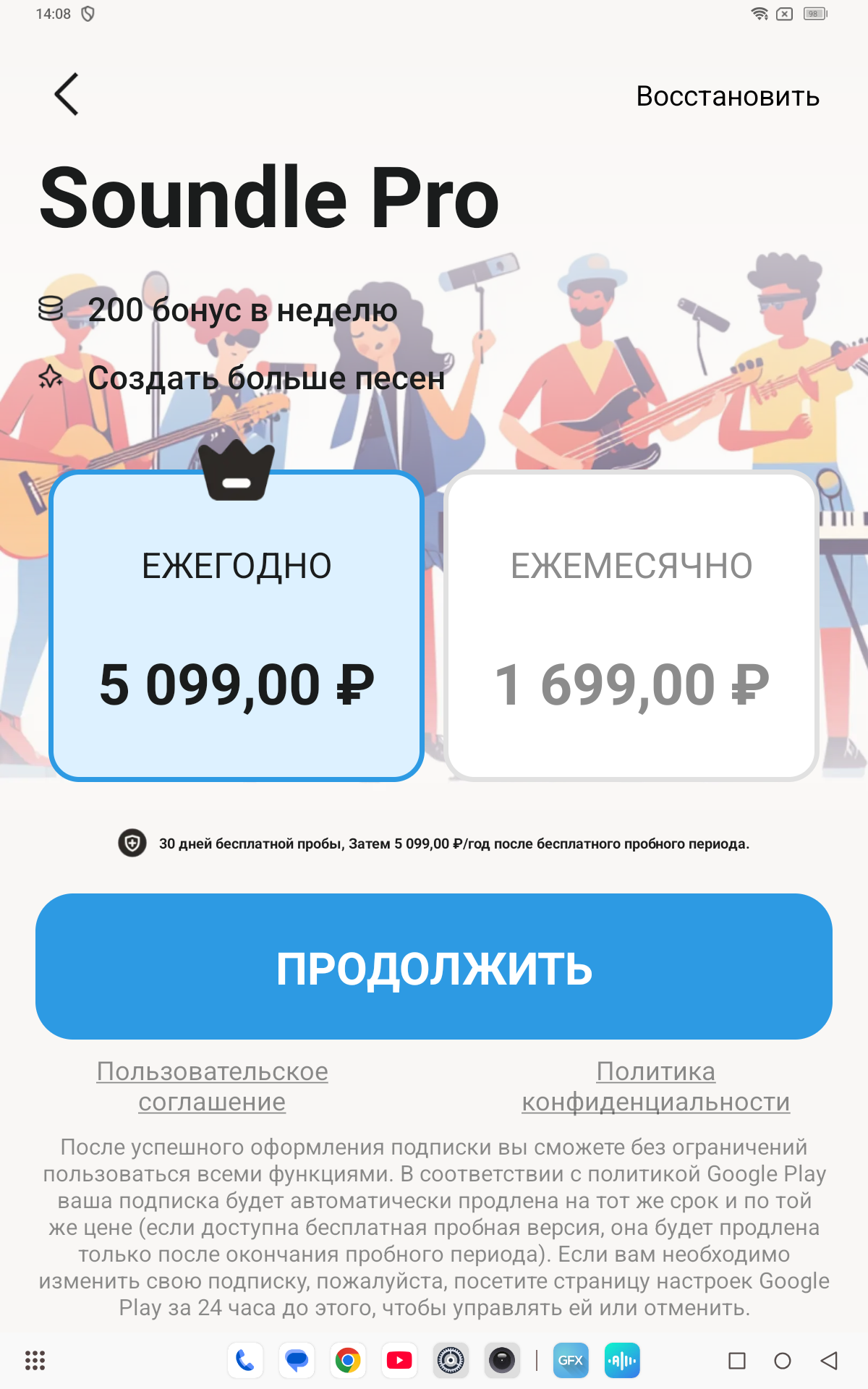Select the ЕЖЕГОДНО yearly plan
Viewport: 868px width, 1389px height.
point(237,626)
